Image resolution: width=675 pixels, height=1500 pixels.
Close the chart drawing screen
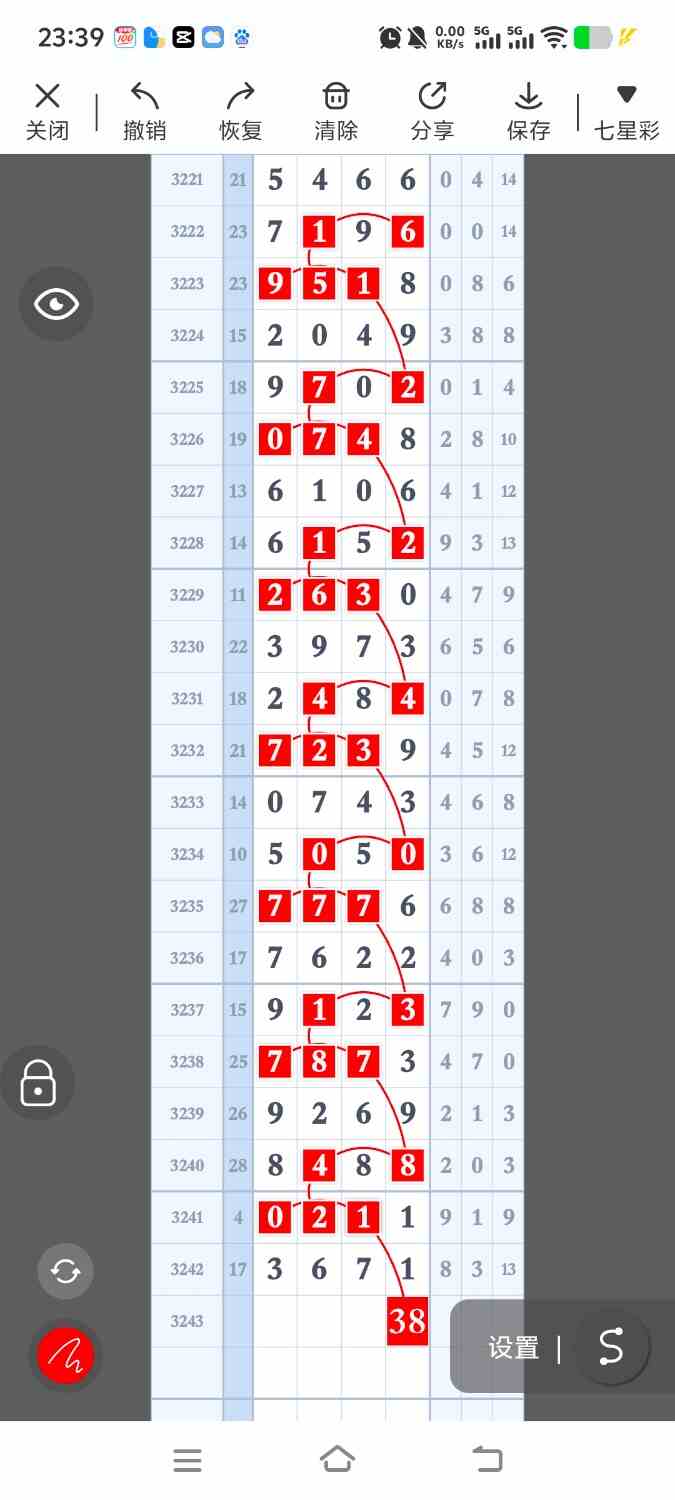pos(47,111)
